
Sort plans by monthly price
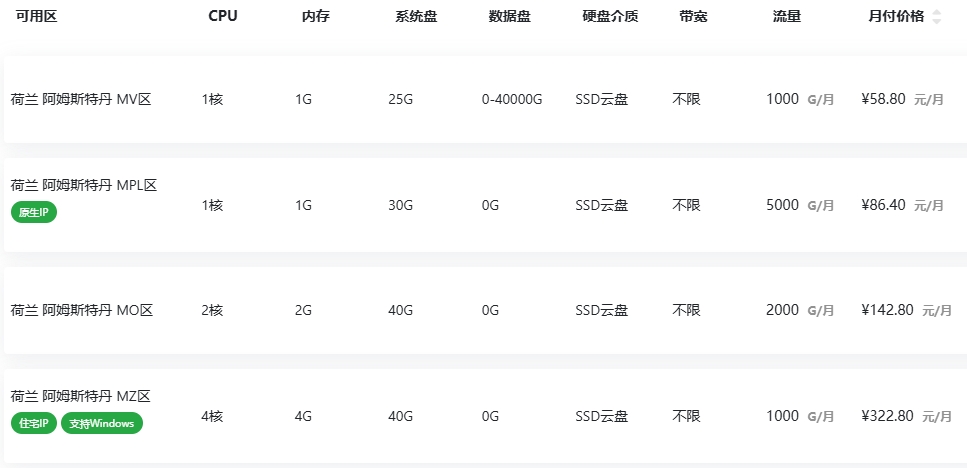coord(936,16)
